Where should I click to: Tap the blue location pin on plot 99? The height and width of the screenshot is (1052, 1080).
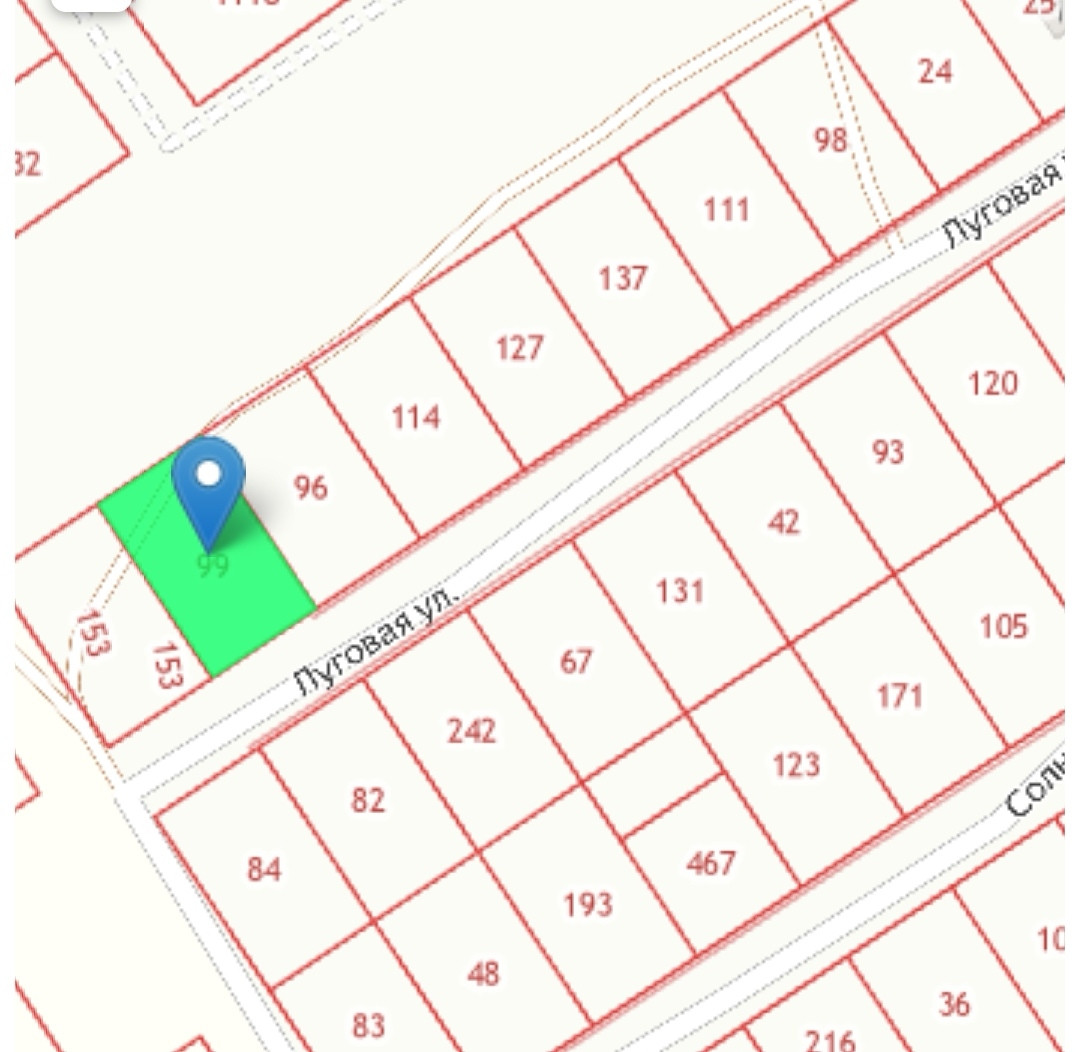(x=208, y=486)
